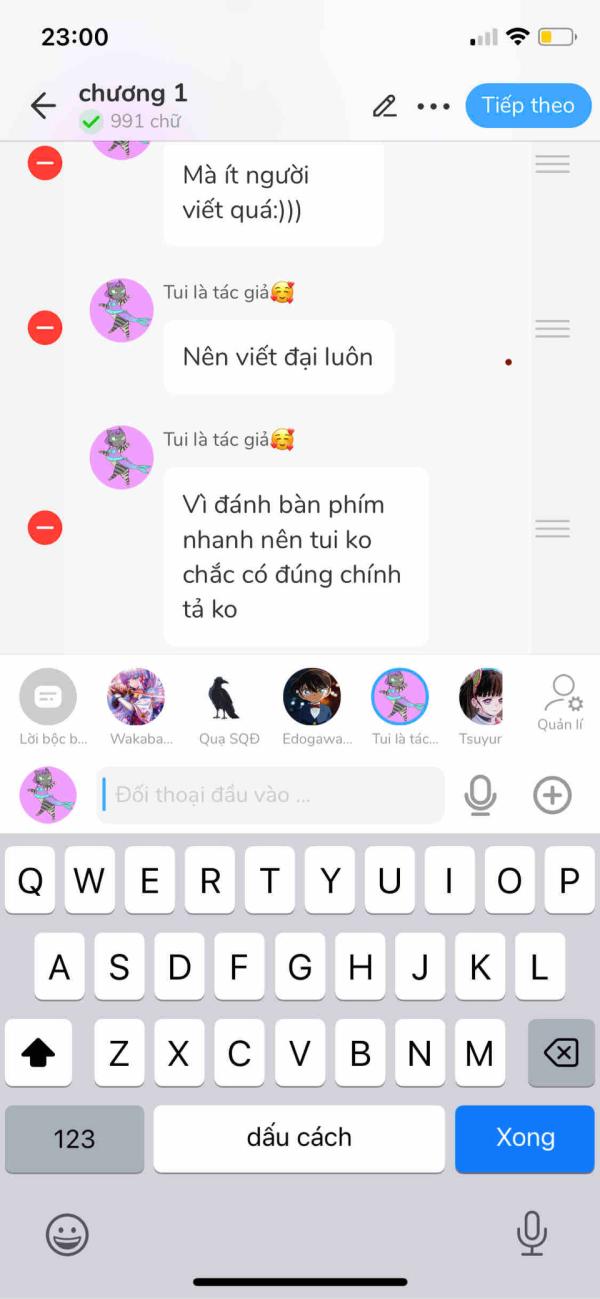Tap the Tiếp theo button
This screenshot has height=1299, width=600.
click(x=528, y=106)
